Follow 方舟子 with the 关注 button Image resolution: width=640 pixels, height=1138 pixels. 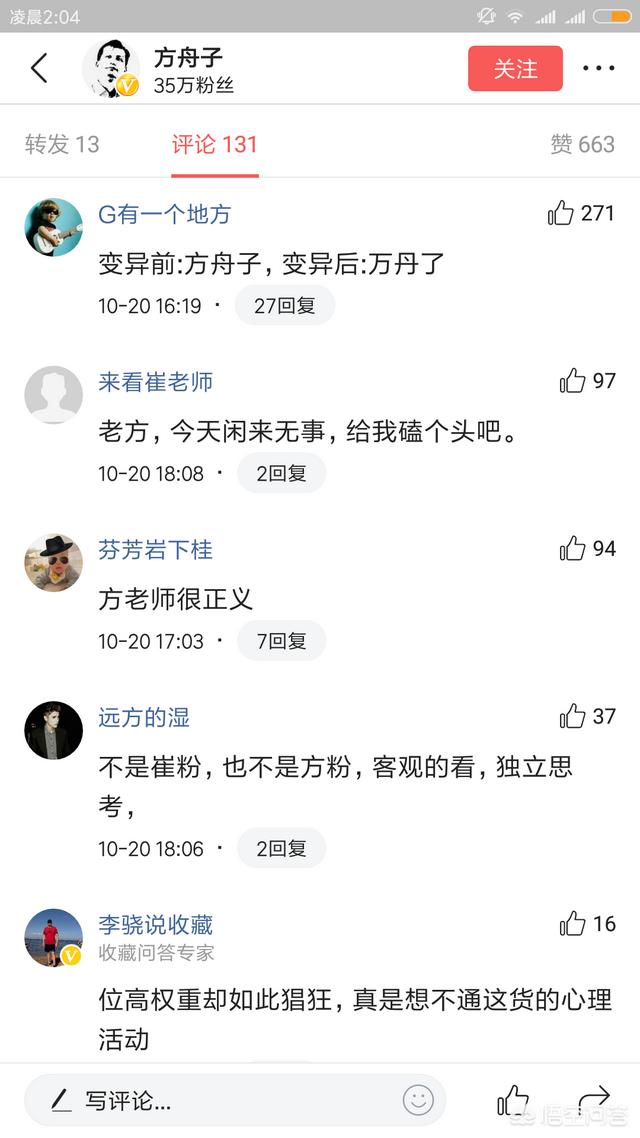tap(515, 69)
